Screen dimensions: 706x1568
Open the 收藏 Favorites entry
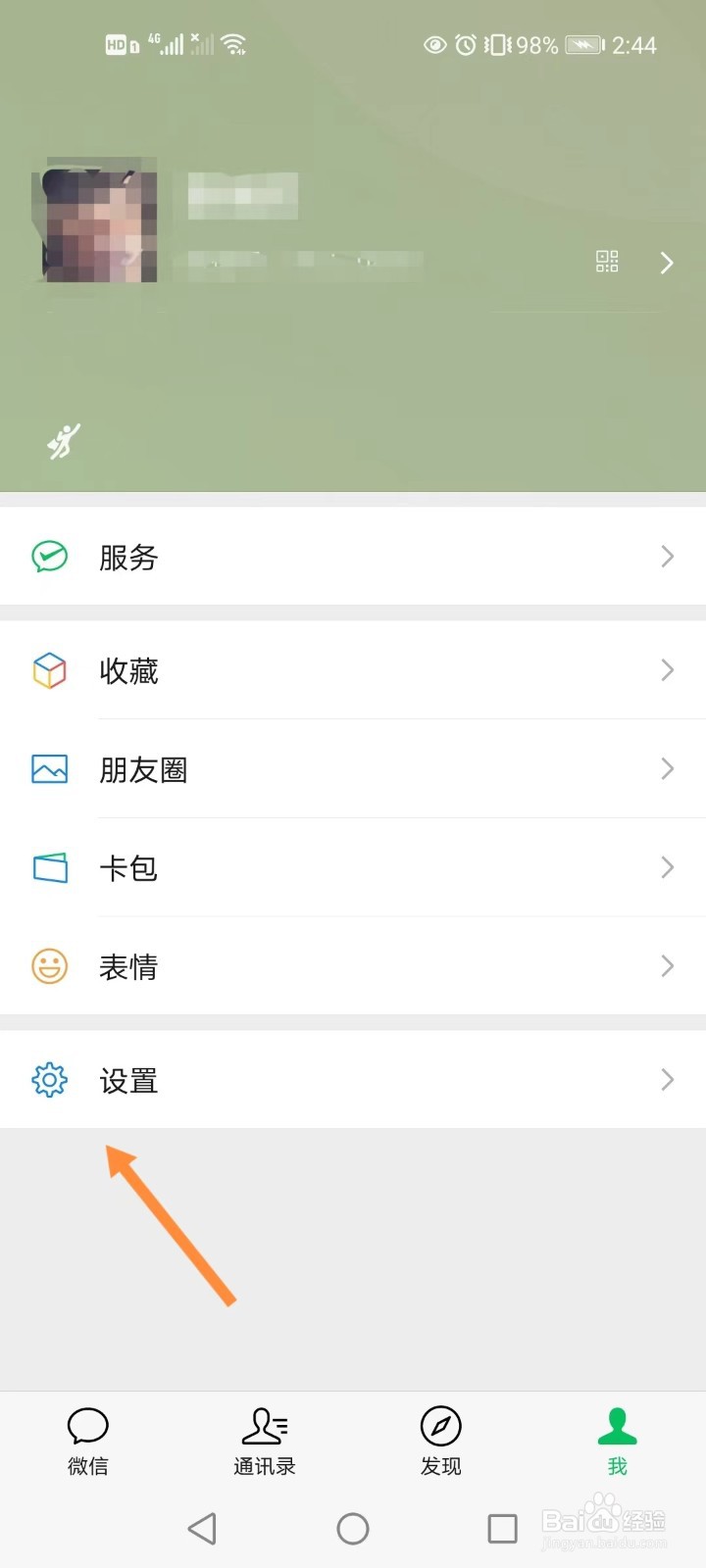click(128, 670)
